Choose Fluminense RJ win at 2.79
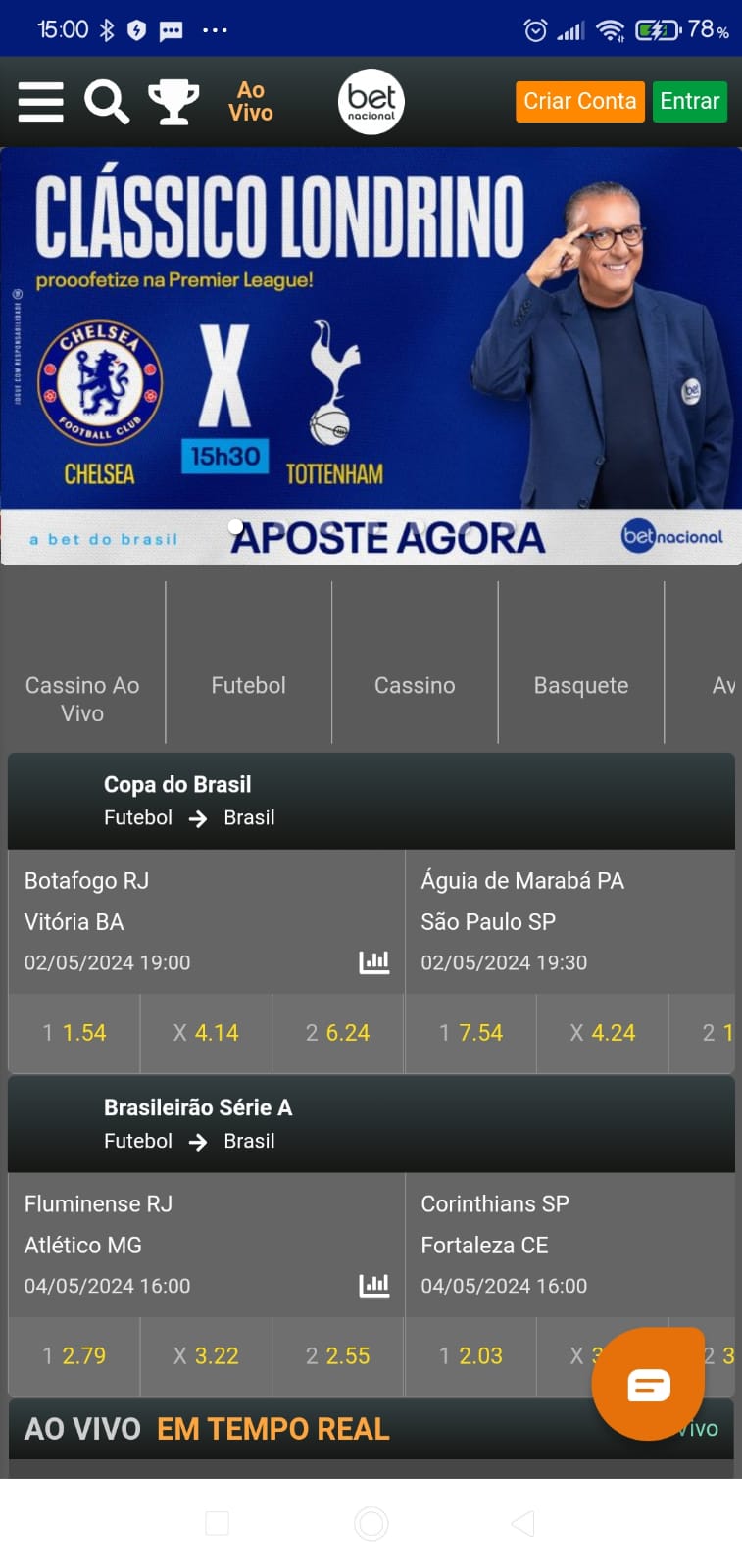Screen dimensions: 742x1568 74,1356
